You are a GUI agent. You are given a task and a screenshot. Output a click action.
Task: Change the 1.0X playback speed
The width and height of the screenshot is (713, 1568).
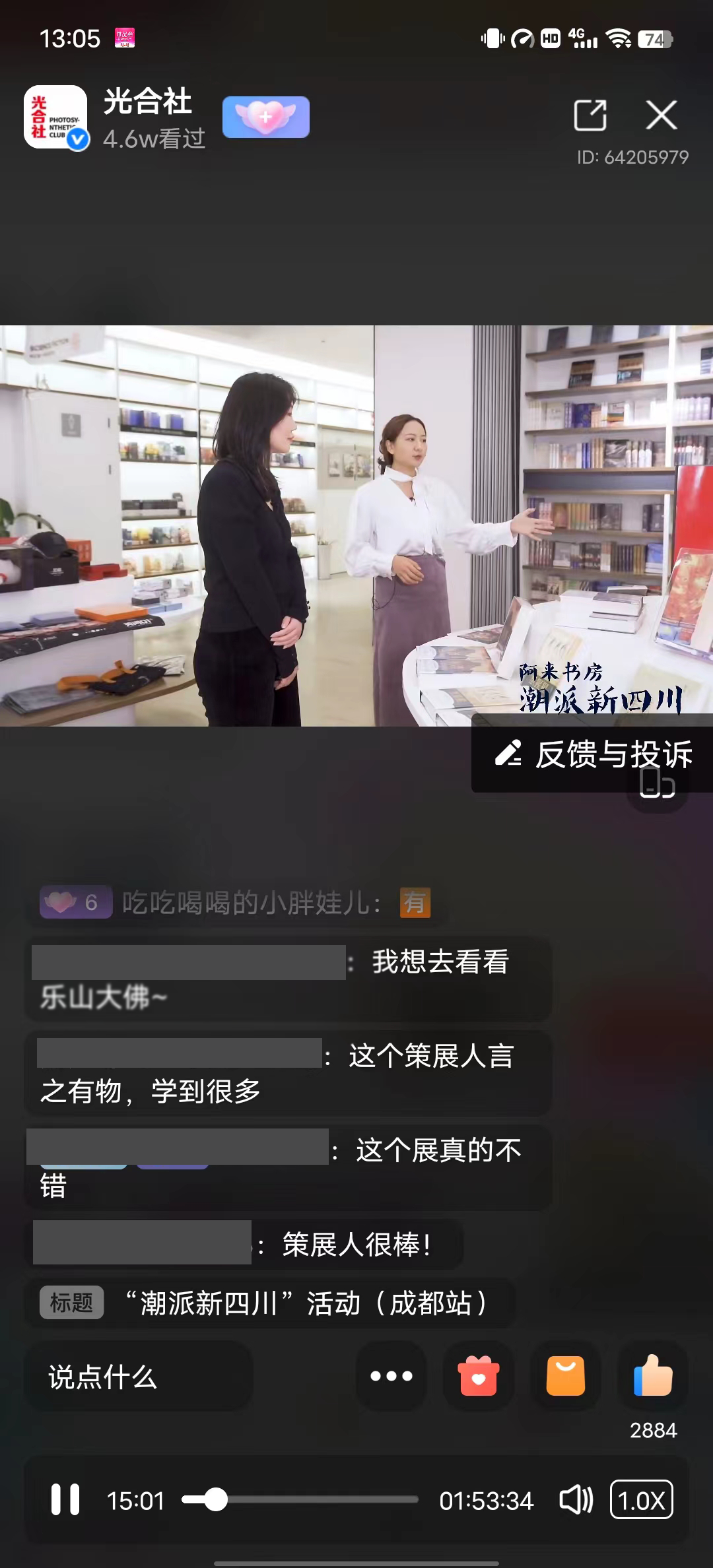click(x=641, y=1499)
